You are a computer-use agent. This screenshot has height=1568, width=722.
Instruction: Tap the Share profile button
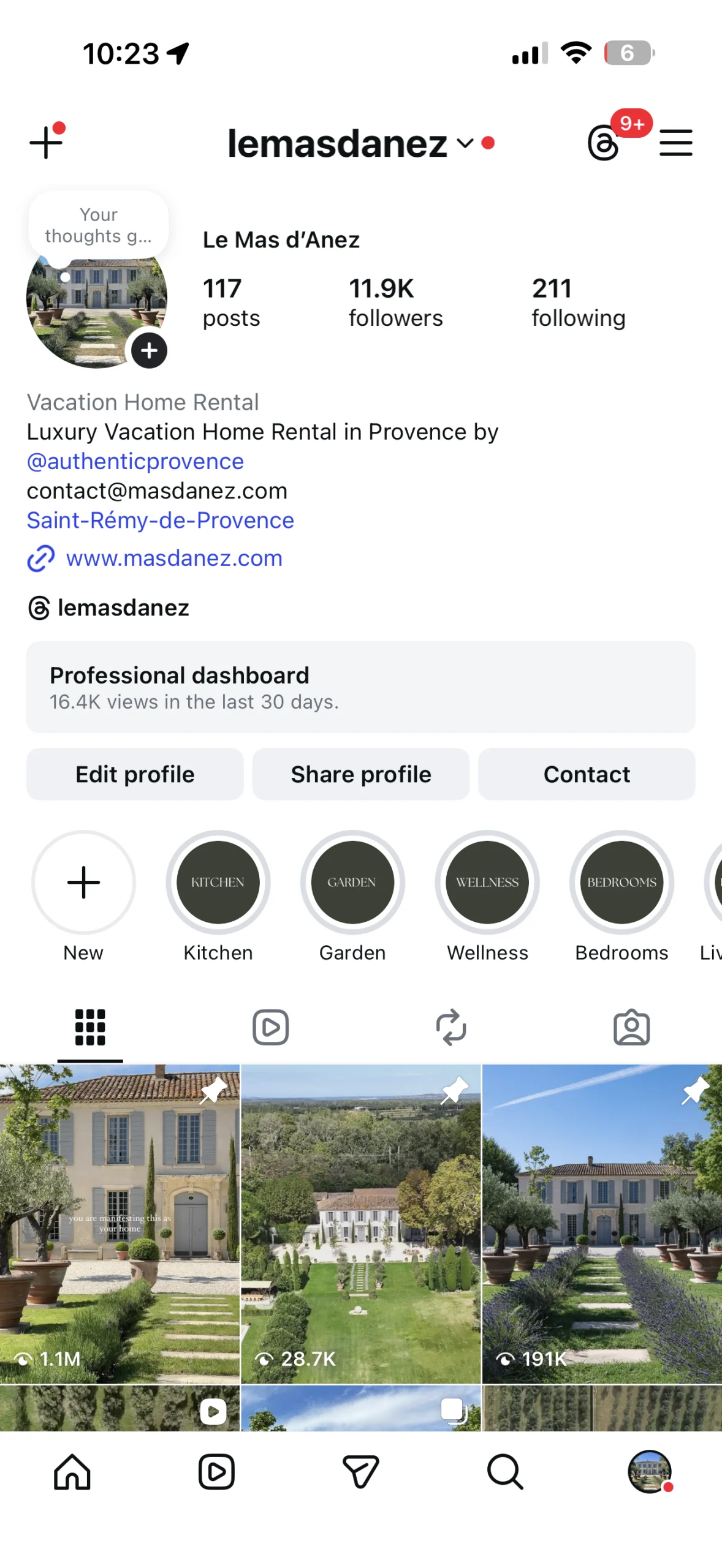pos(360,774)
